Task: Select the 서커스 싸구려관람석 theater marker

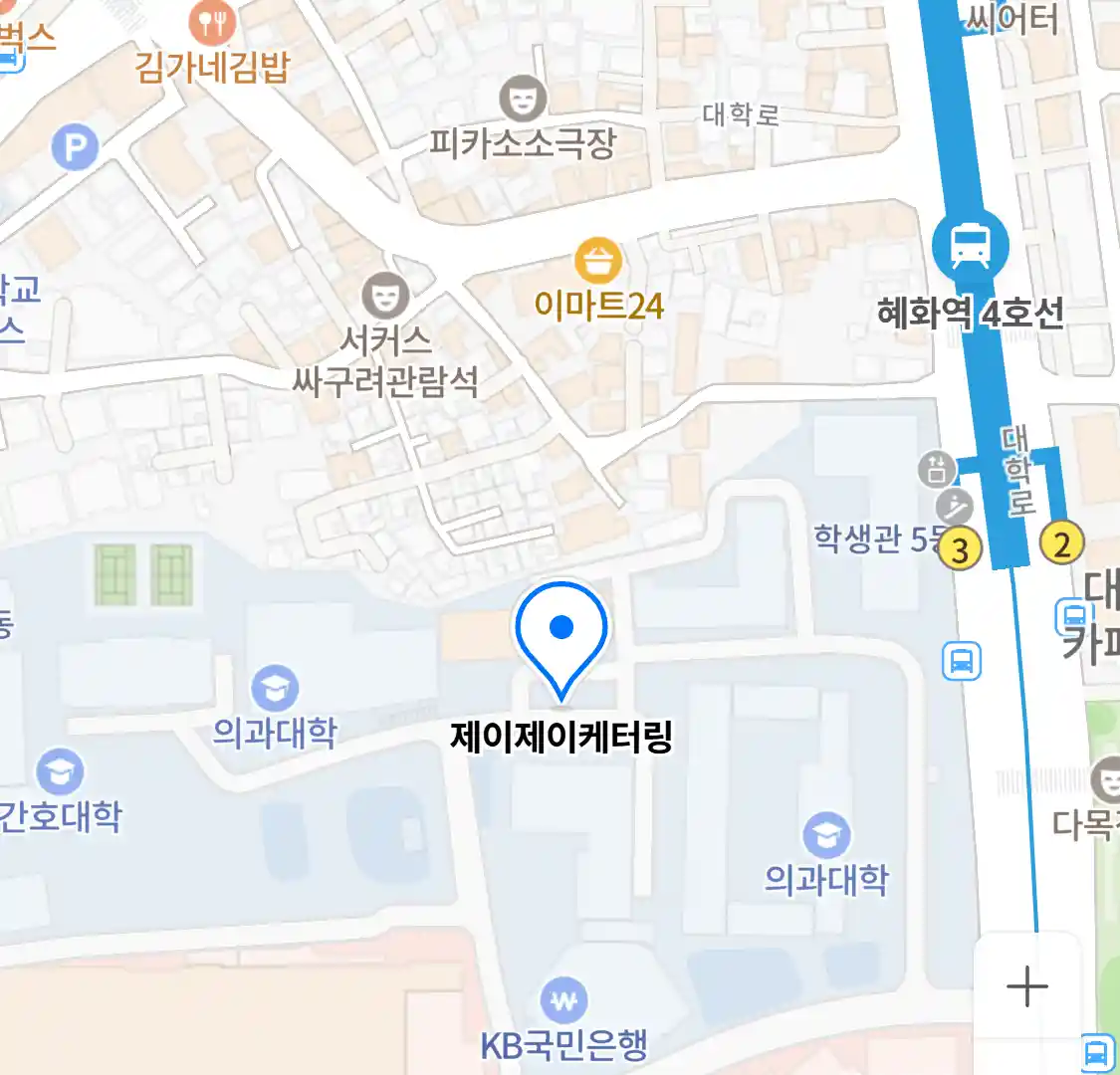Action: coord(385,296)
